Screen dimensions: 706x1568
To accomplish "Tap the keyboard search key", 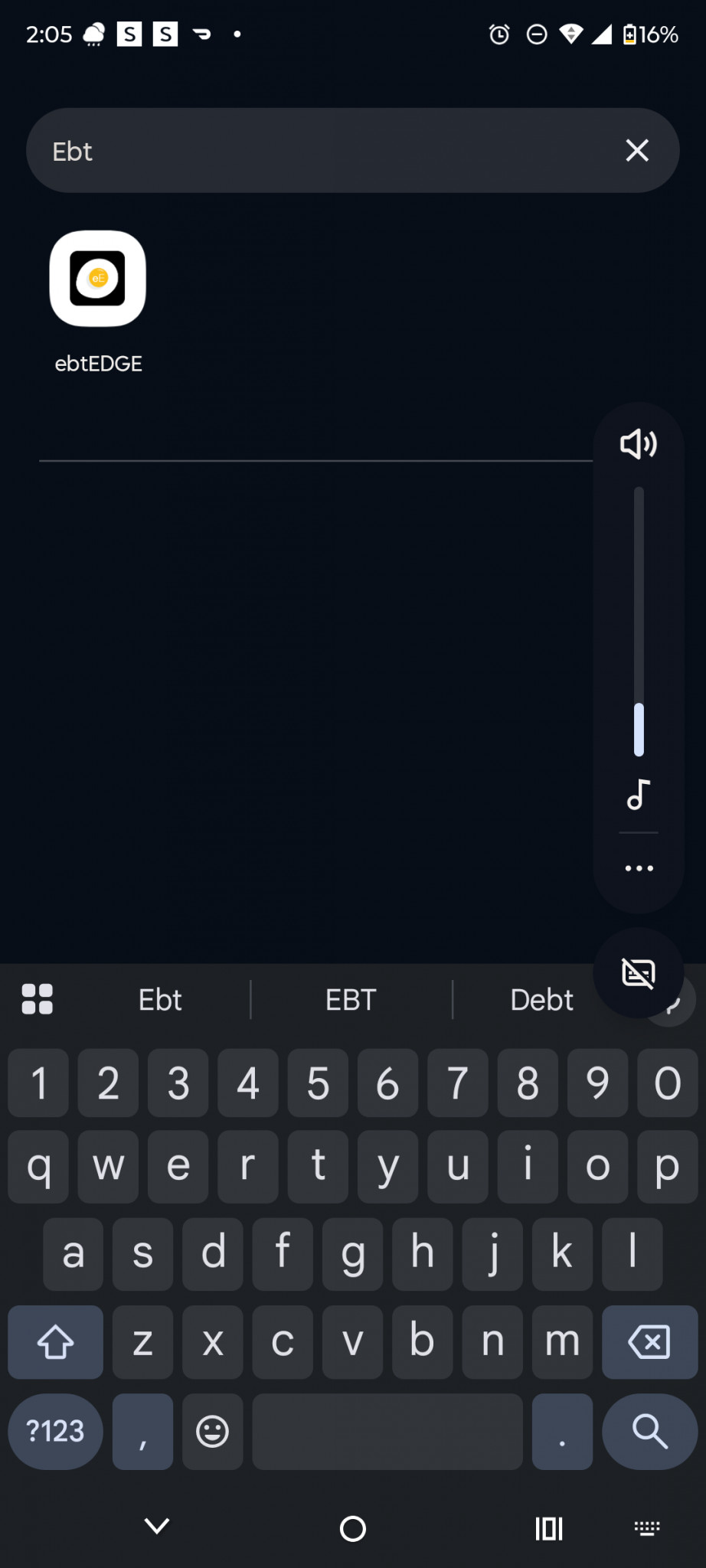I will (649, 1431).
